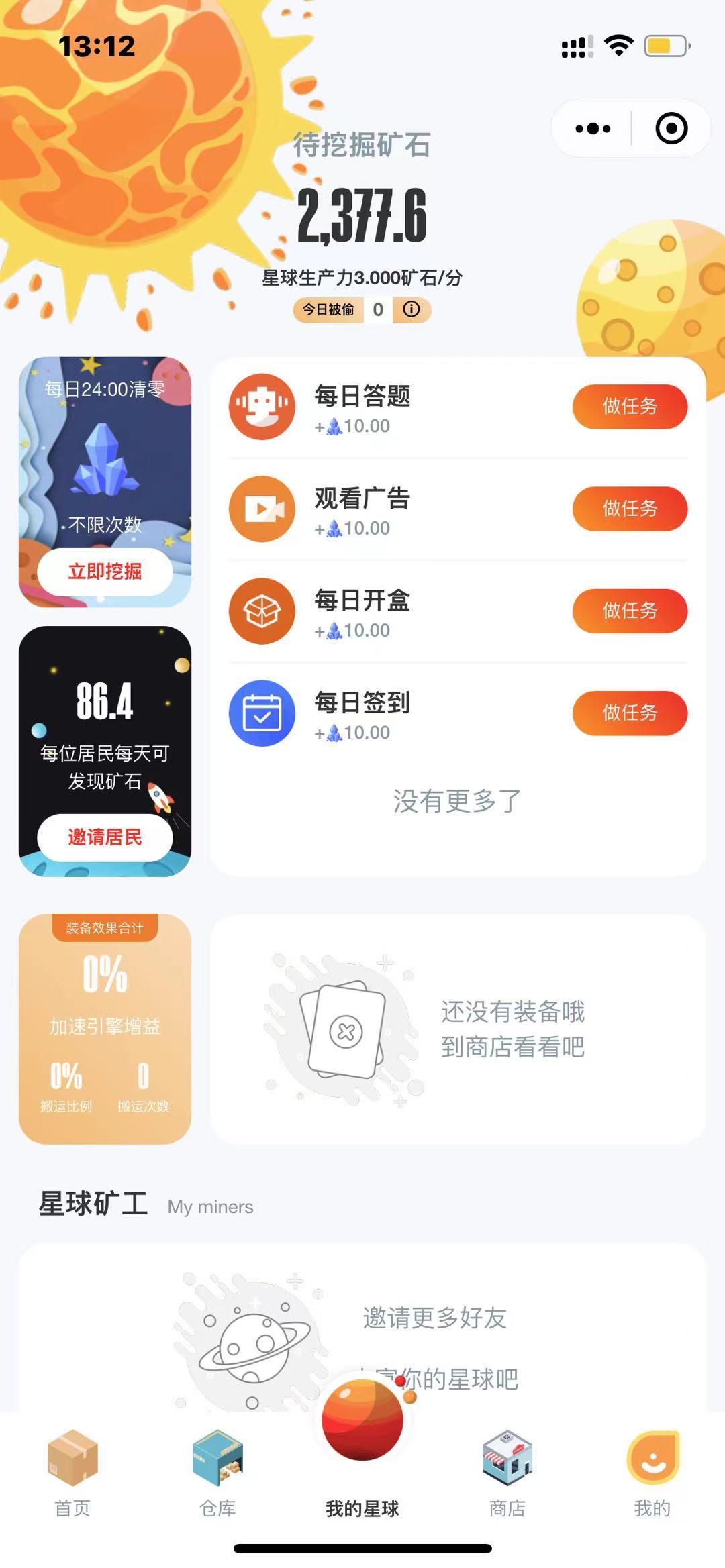Open the mini program more-options menu
Screen dimensions: 725x1568
tap(593, 128)
